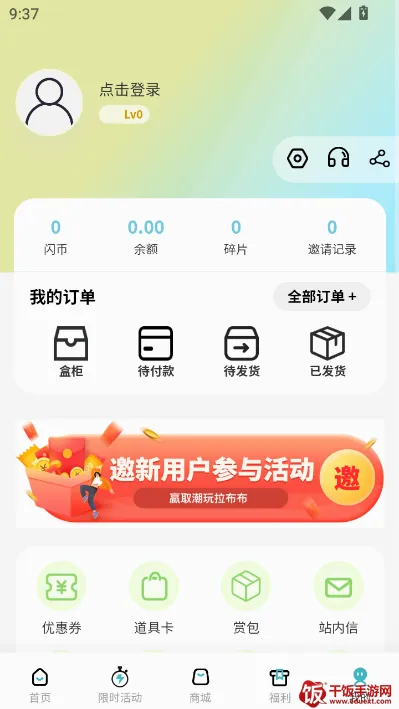Viewport: 399px width, 709px height.
Task: Tap 点击登录 to log in
Action: tap(130, 90)
